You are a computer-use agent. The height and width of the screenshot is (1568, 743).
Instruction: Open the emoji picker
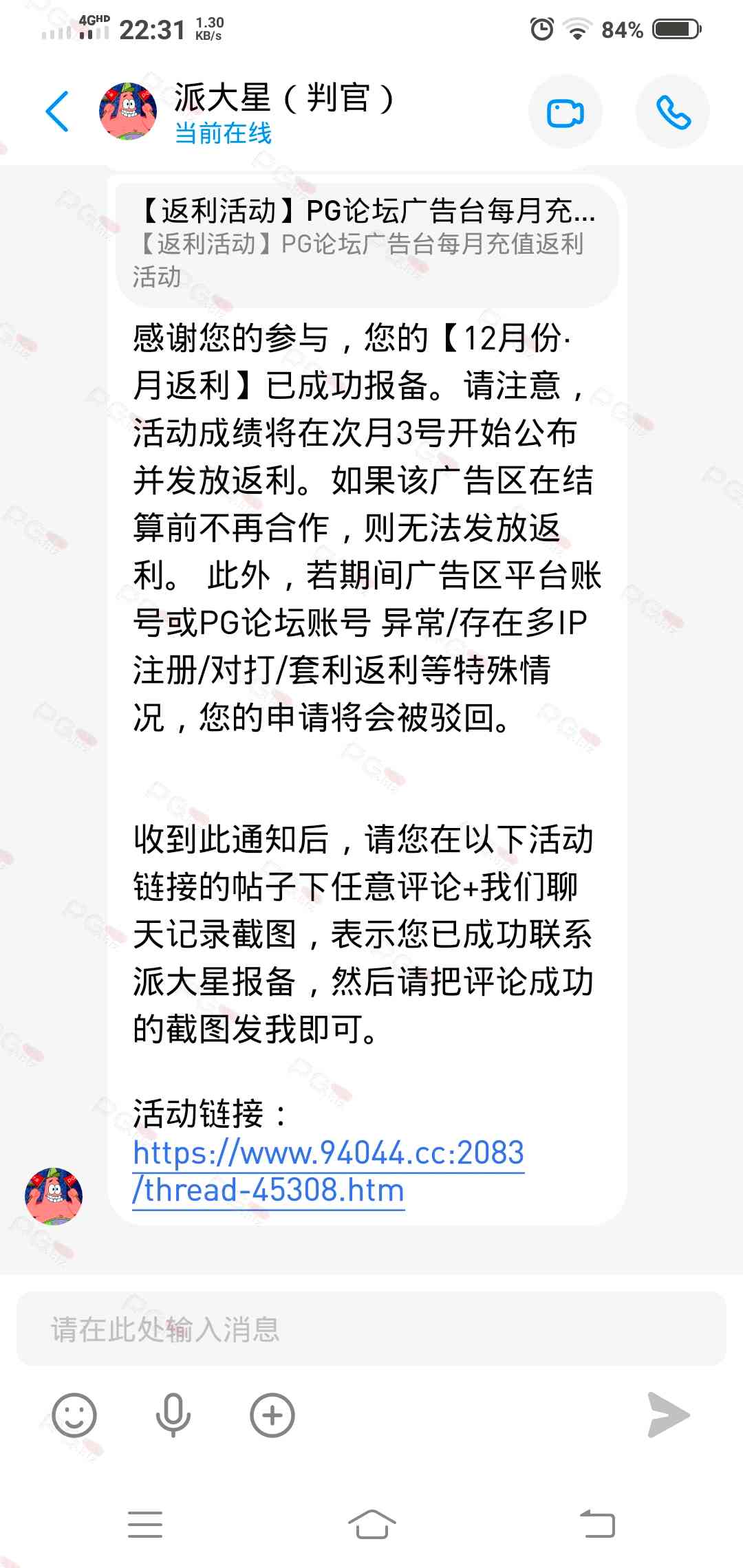pyautogui.click(x=74, y=1415)
